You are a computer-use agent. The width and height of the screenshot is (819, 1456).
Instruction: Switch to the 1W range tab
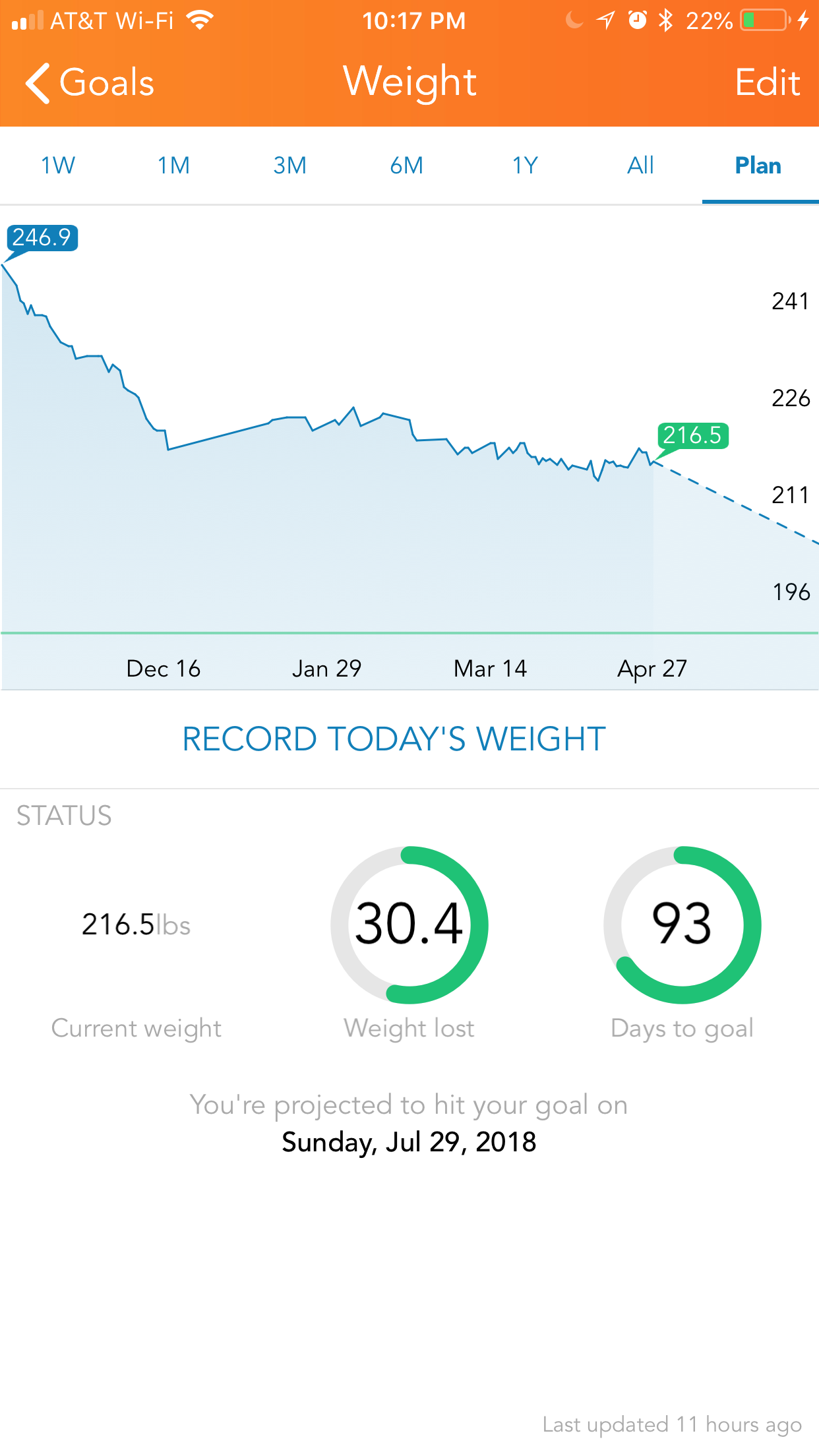coord(58,166)
